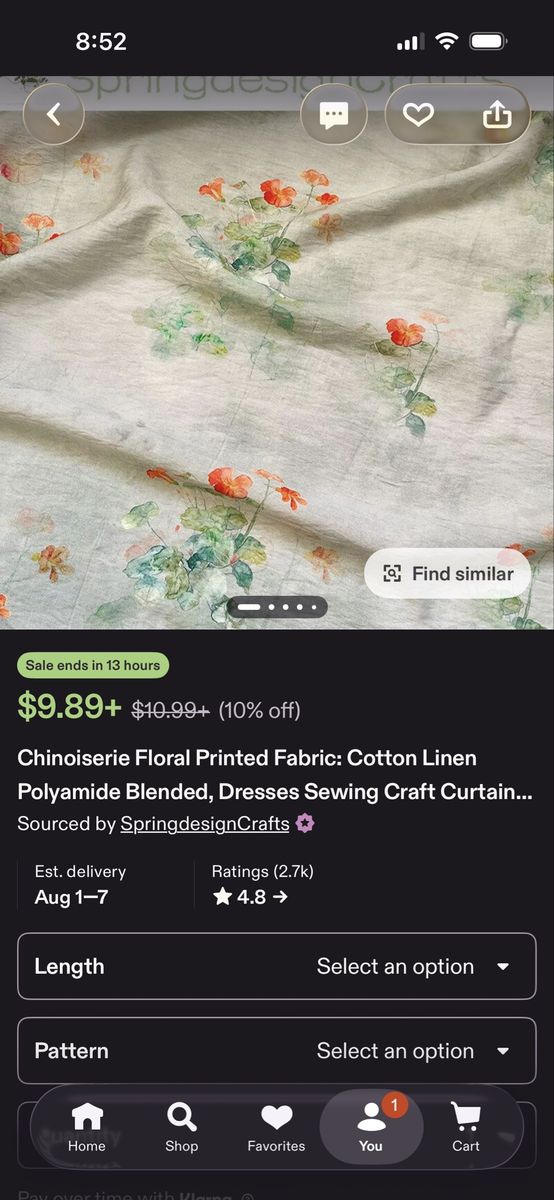Image resolution: width=554 pixels, height=1200 pixels.
Task: Switch to the Shop tab
Action: tap(181, 1127)
